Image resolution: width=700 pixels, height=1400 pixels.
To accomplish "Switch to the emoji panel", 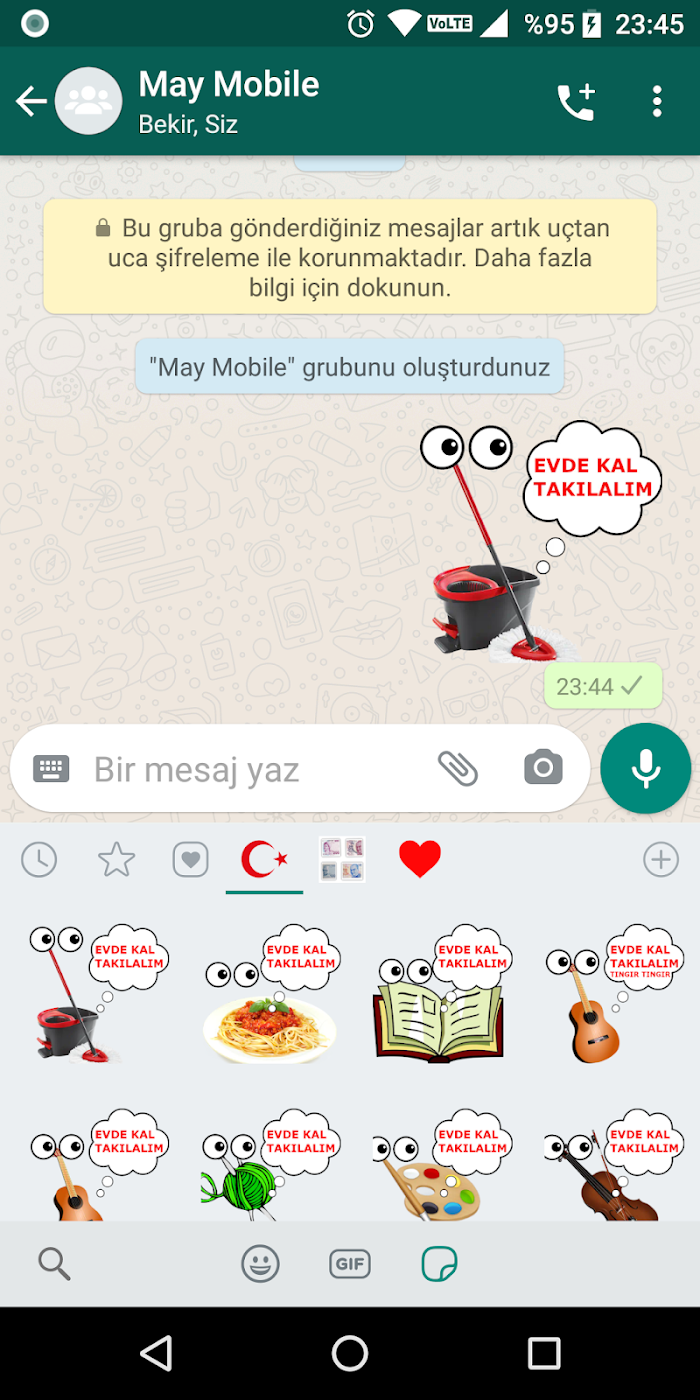I will (x=260, y=1264).
